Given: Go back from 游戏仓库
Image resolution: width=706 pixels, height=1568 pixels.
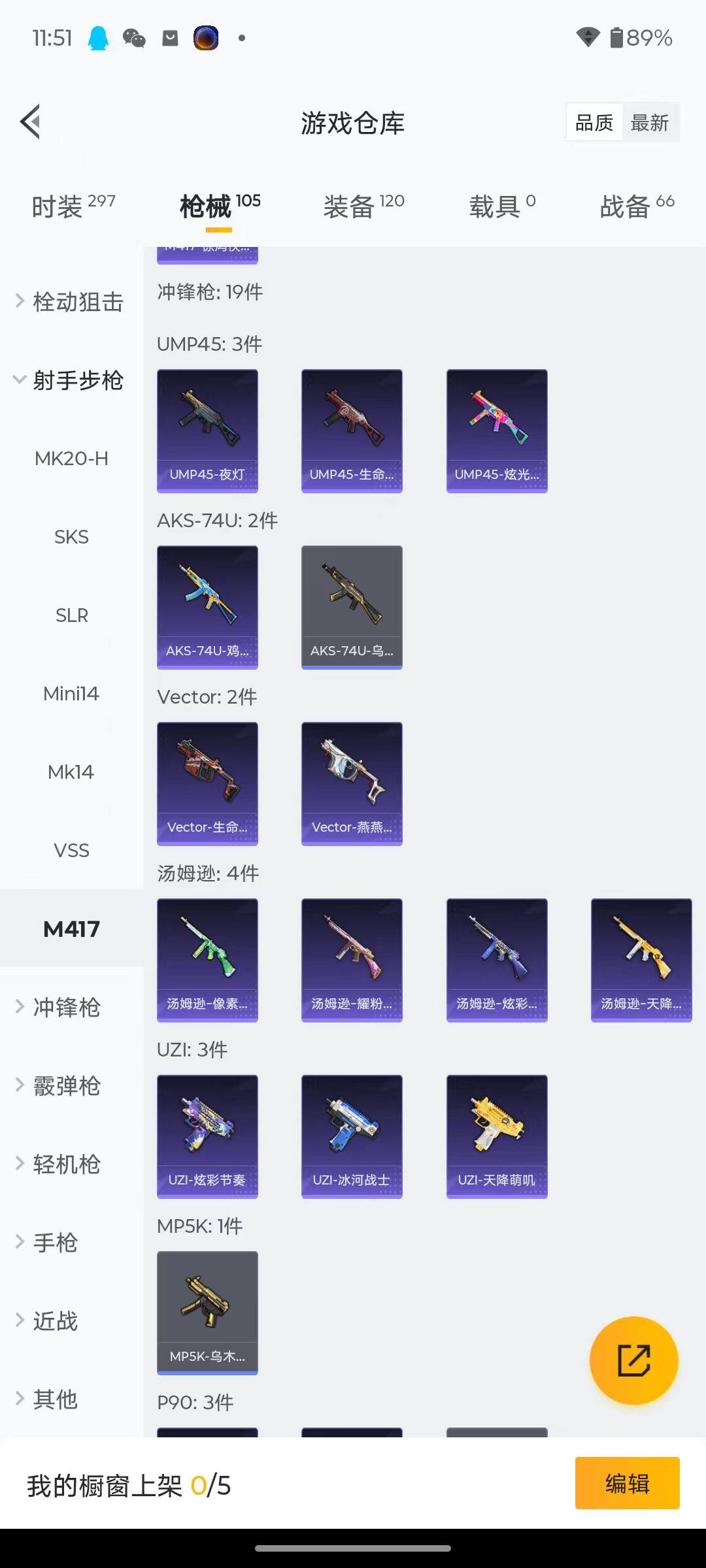Looking at the screenshot, I should click(31, 122).
